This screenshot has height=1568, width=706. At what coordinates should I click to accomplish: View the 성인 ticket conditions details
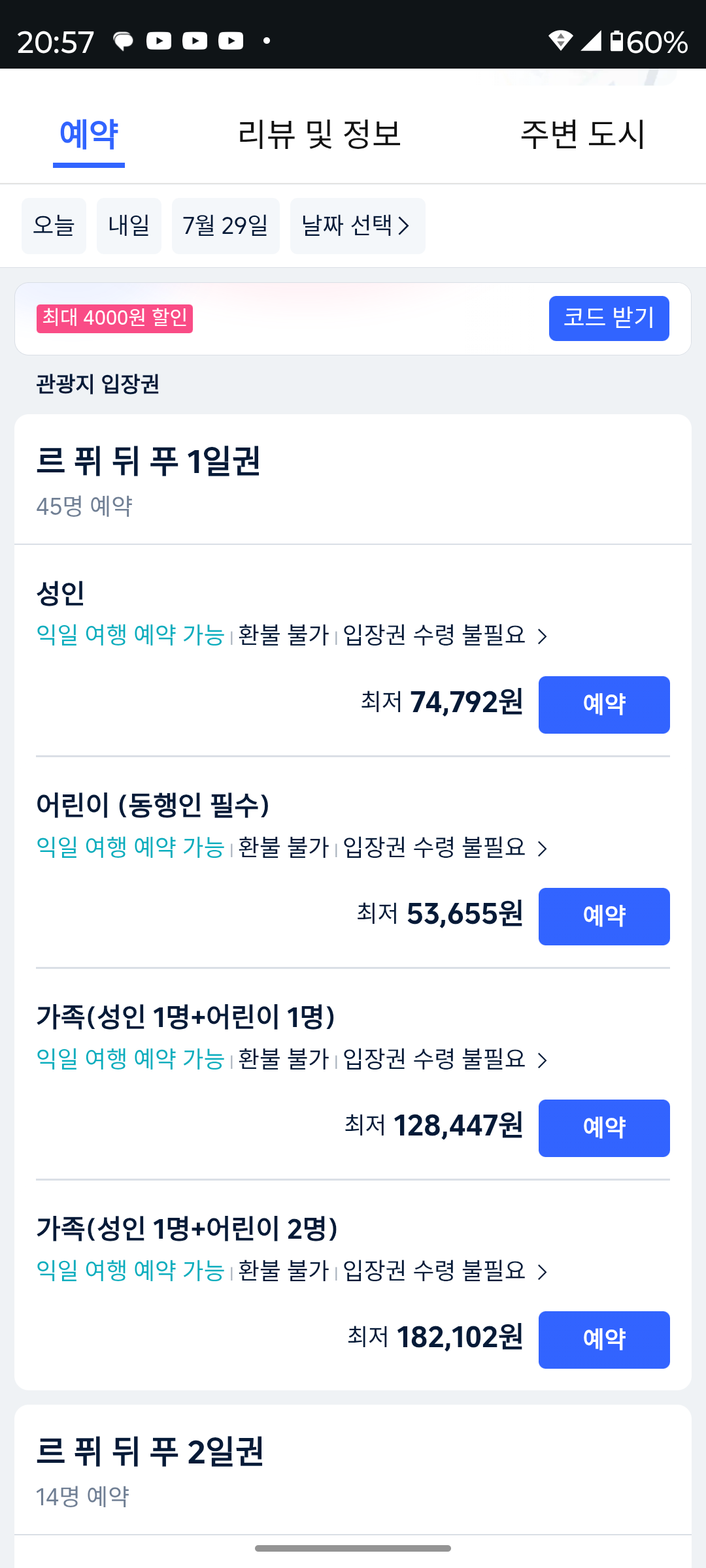[292, 635]
